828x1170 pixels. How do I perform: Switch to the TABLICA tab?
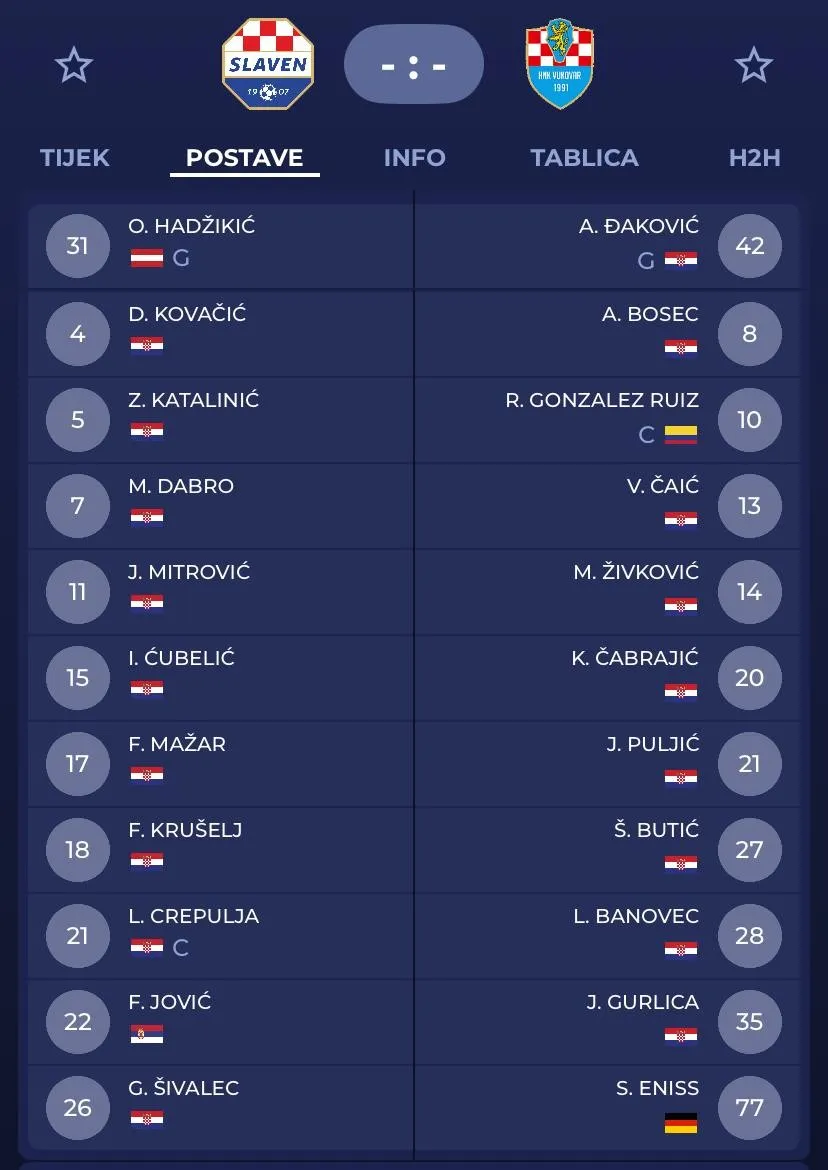tap(584, 158)
